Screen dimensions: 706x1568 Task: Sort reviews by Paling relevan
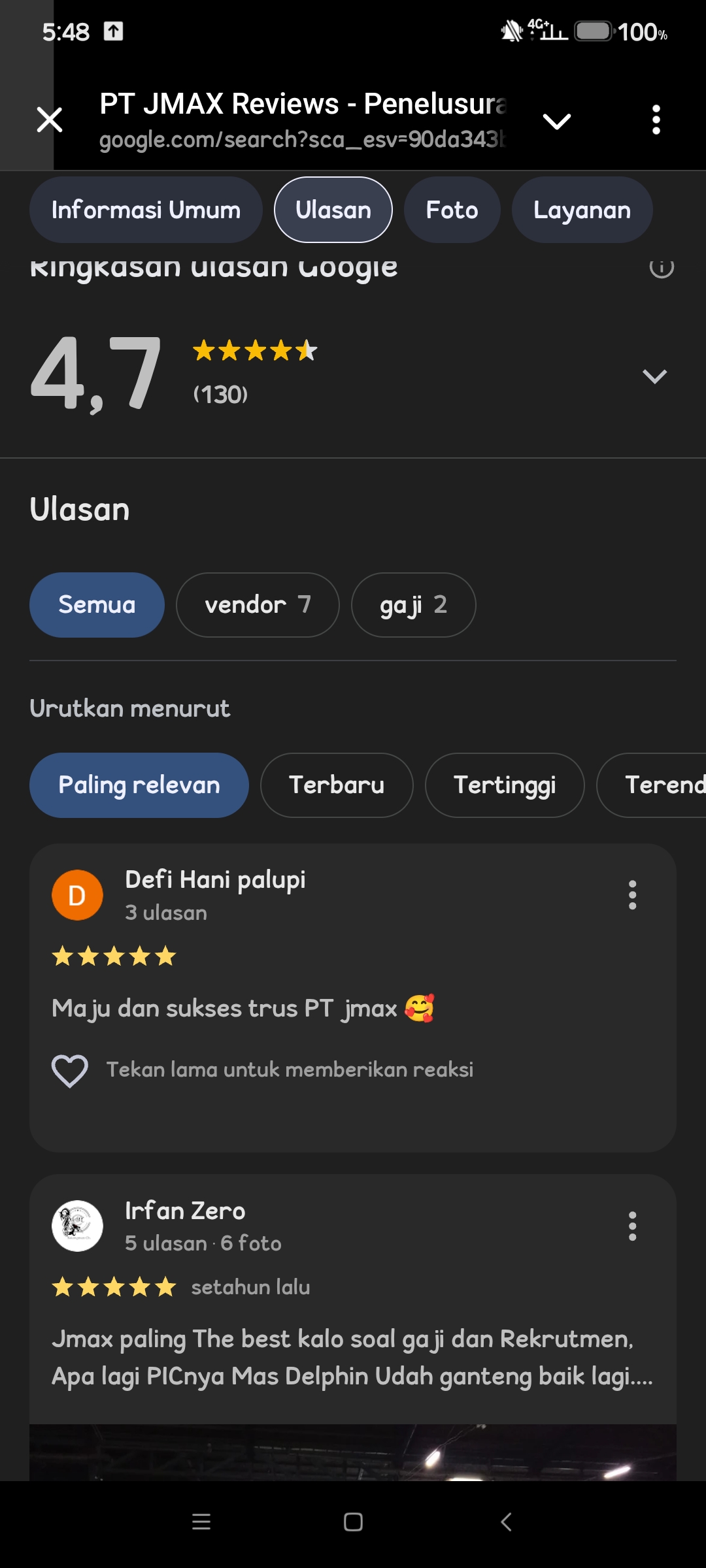pyautogui.click(x=139, y=785)
